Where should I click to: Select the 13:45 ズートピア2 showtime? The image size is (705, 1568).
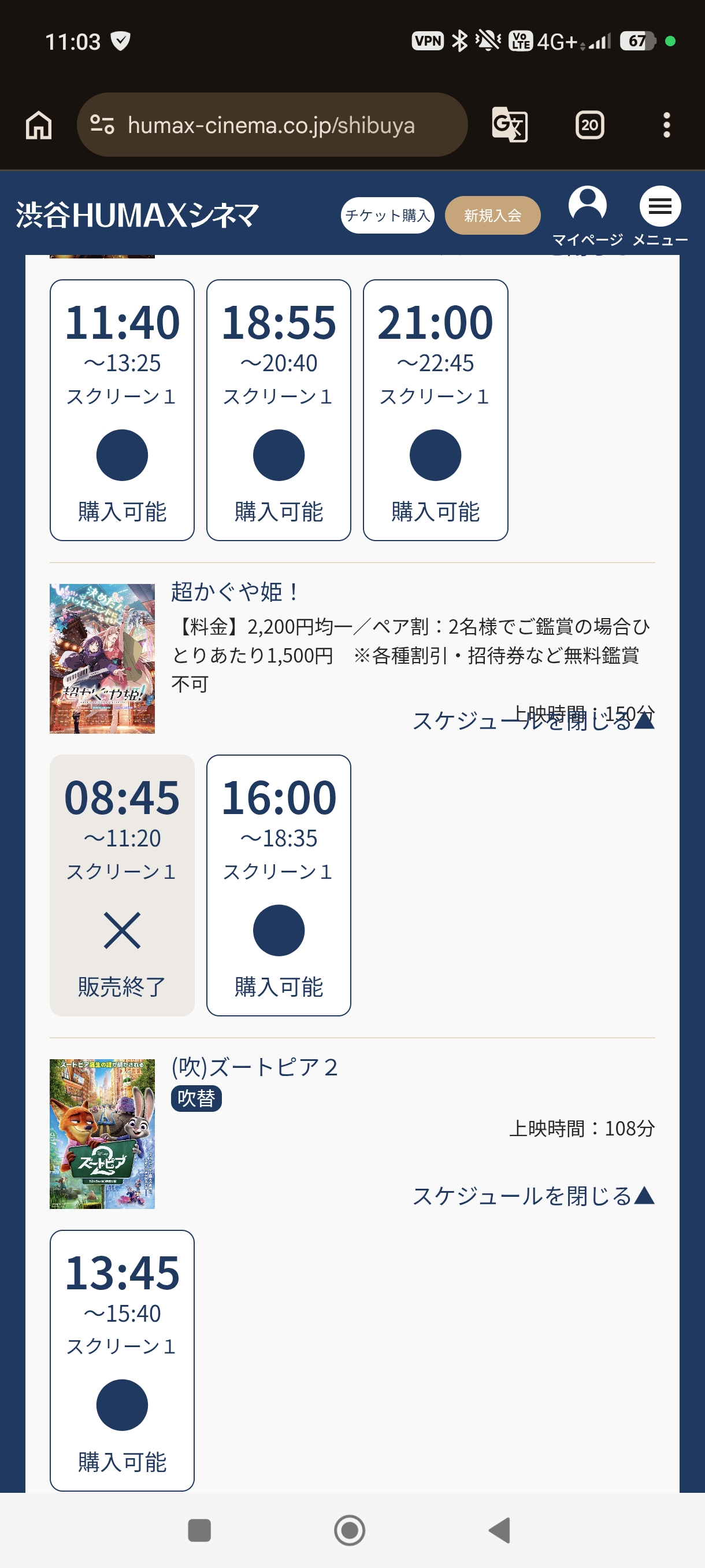[122, 1360]
